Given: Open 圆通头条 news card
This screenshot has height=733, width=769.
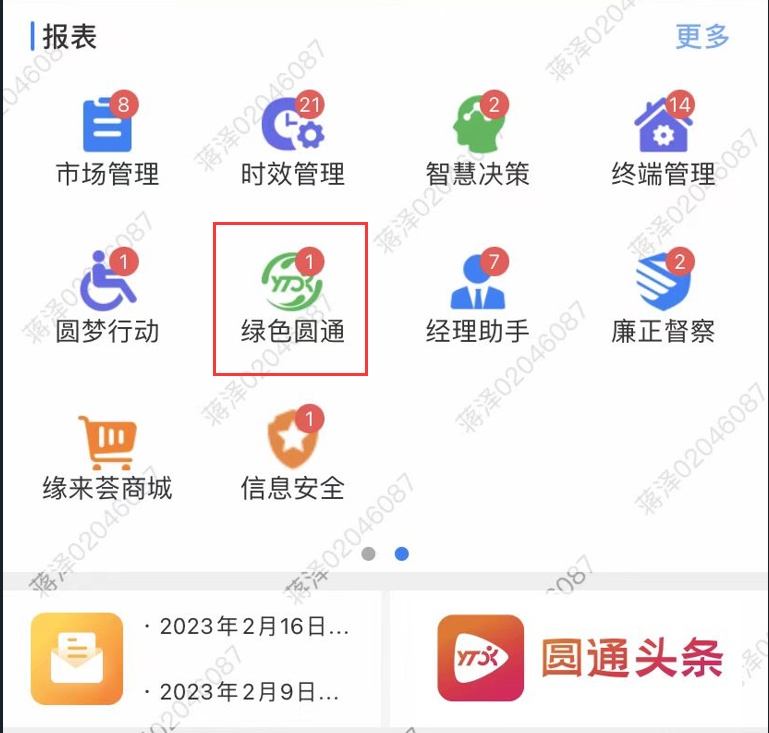Looking at the screenshot, I should pyautogui.click(x=580, y=658).
